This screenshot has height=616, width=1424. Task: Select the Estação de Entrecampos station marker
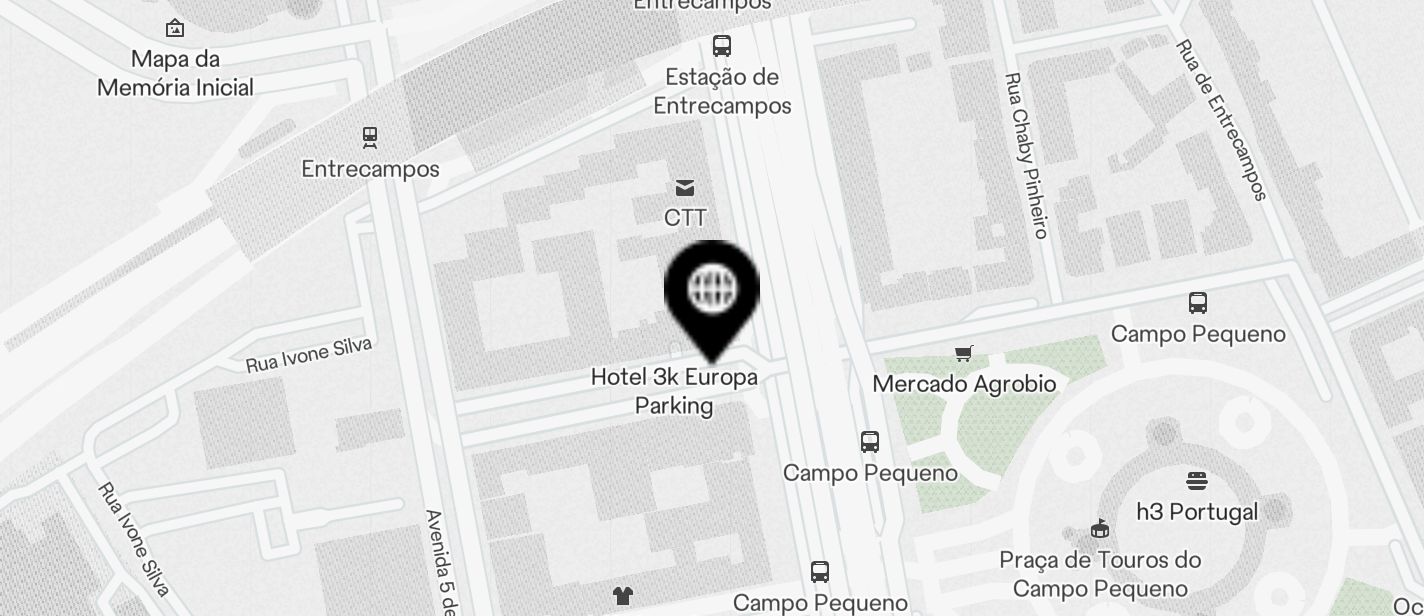pos(722,46)
